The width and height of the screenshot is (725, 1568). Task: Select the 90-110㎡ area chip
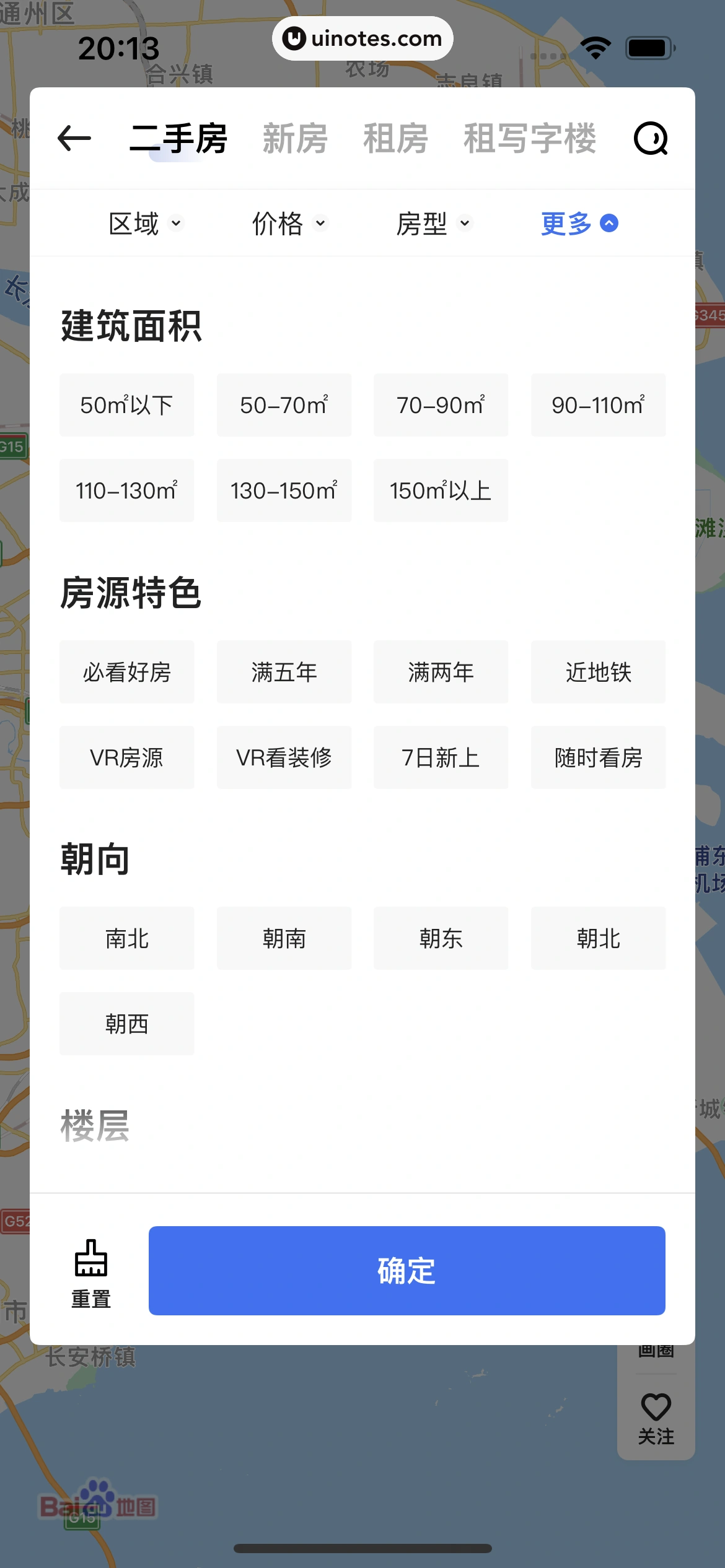[598, 405]
